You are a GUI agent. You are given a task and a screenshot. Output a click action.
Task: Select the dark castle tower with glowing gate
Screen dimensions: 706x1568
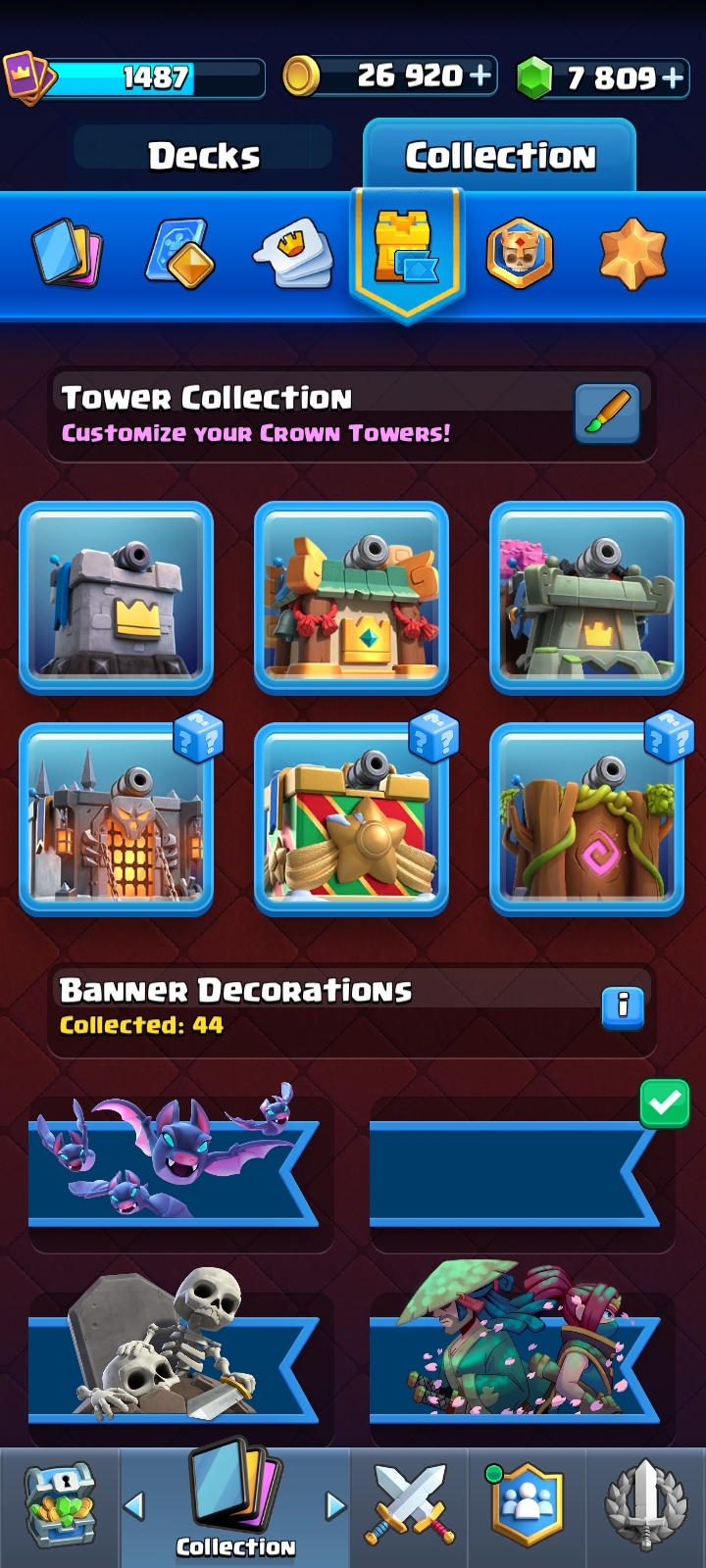coord(117,819)
